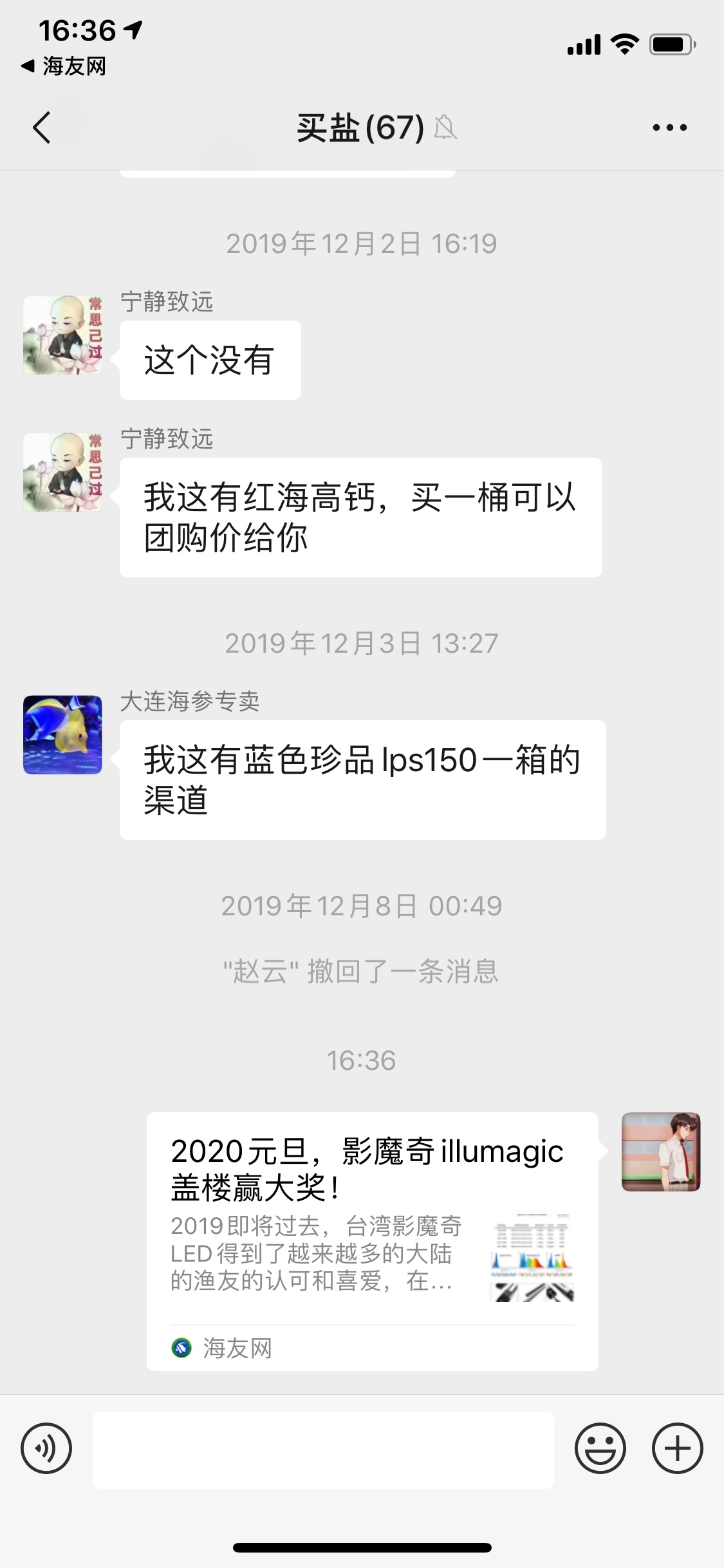This screenshot has width=724, height=1568.
Task: Focus the message text field
Action: coord(323,1450)
